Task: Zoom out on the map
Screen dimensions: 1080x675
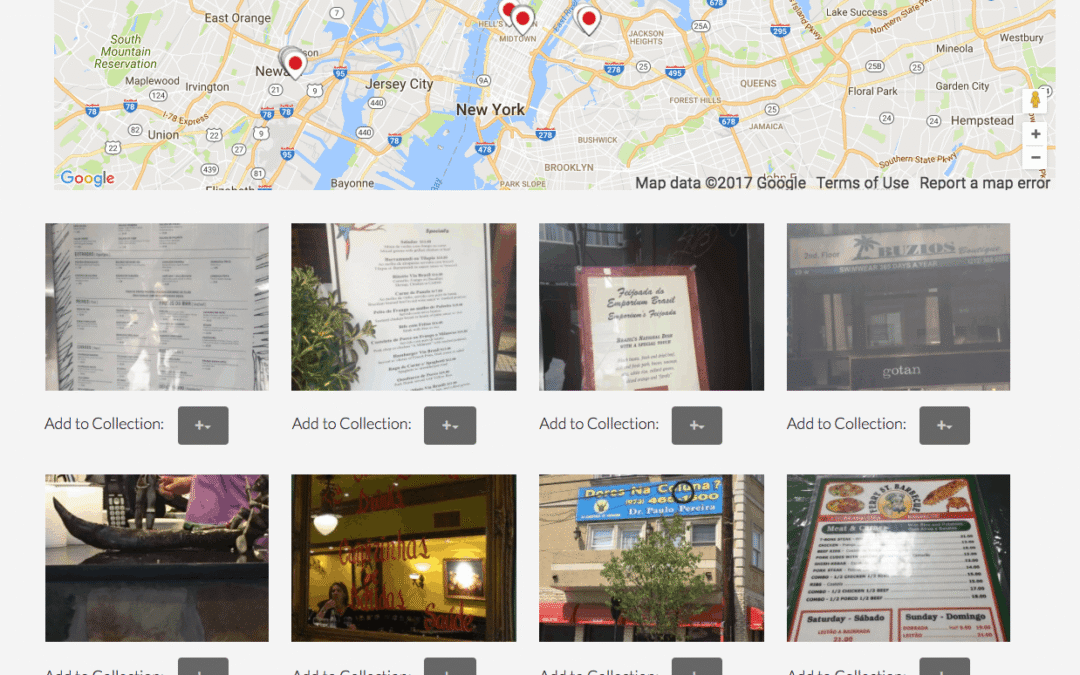Action: [x=1035, y=157]
